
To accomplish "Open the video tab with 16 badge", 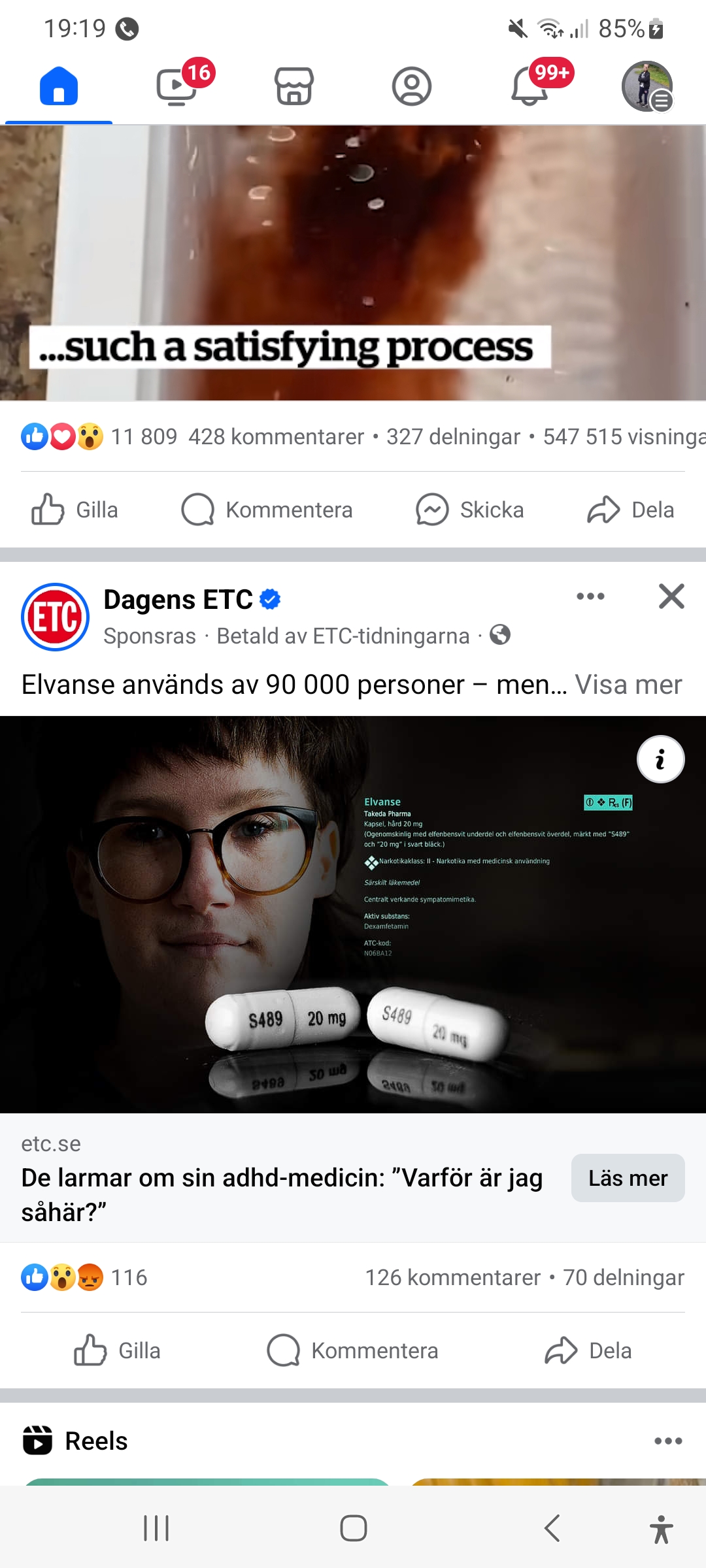I will point(176,86).
